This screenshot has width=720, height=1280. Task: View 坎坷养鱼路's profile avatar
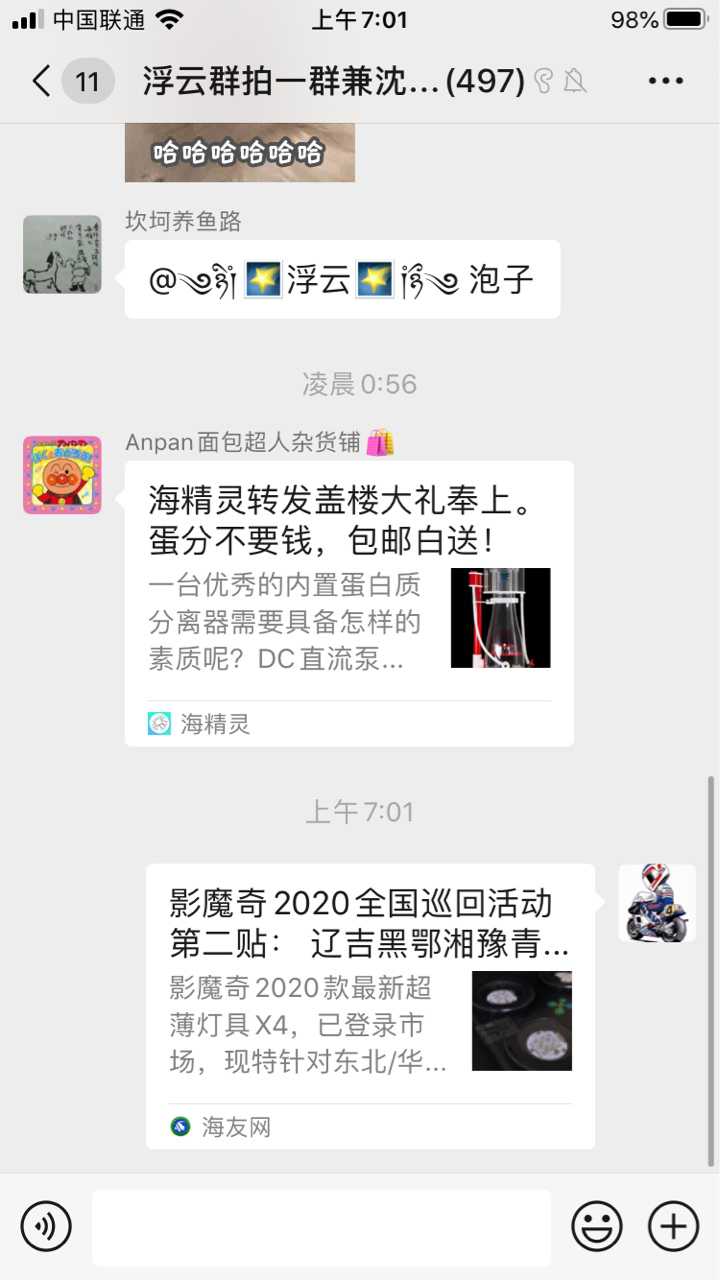coord(62,254)
